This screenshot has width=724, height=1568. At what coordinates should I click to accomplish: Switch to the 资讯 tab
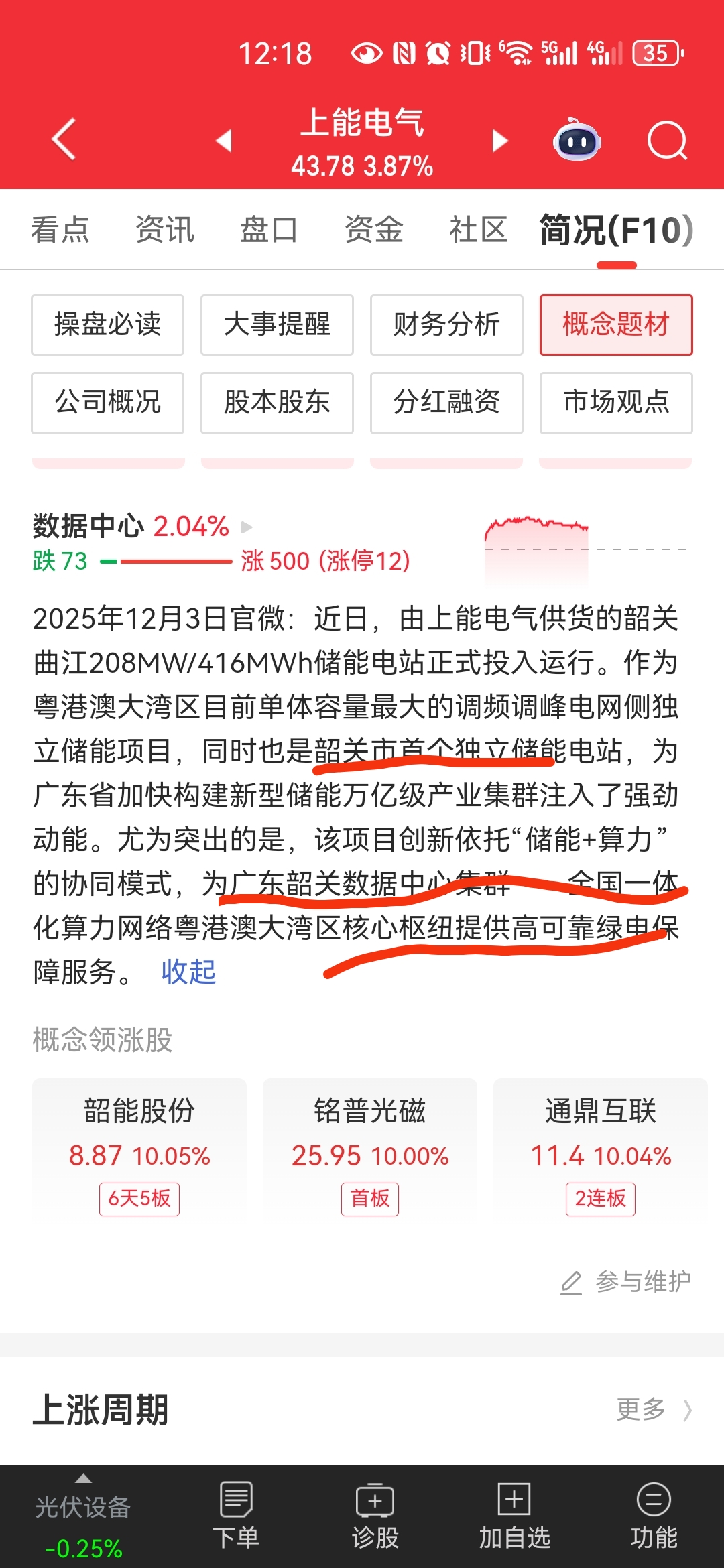point(165,229)
